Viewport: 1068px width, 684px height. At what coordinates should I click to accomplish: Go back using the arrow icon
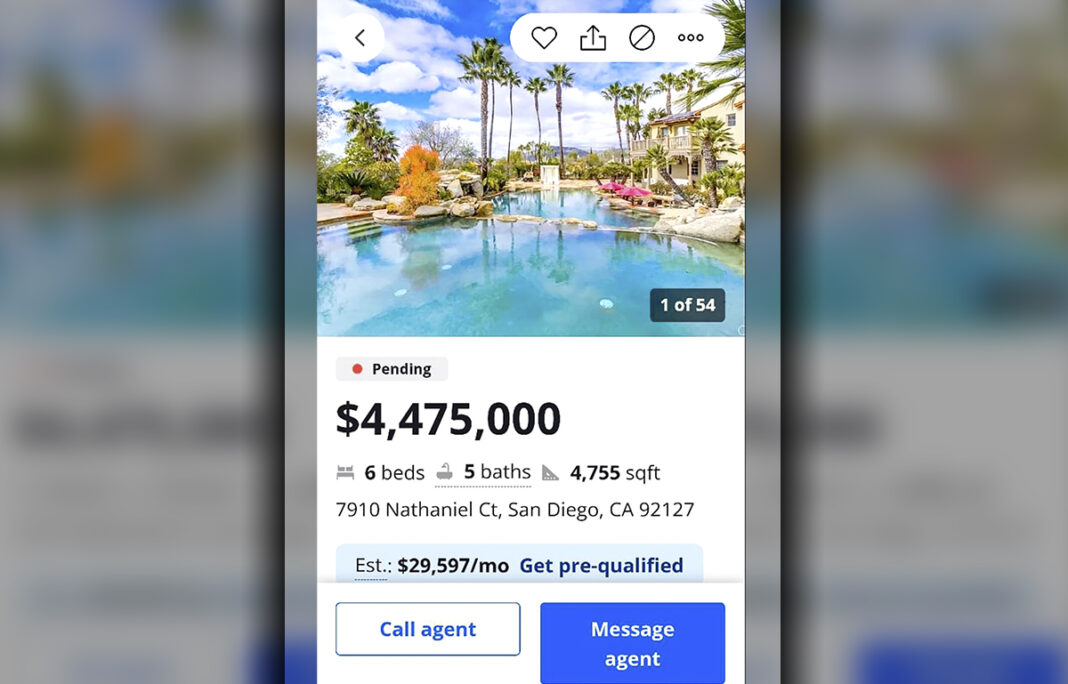coord(360,39)
